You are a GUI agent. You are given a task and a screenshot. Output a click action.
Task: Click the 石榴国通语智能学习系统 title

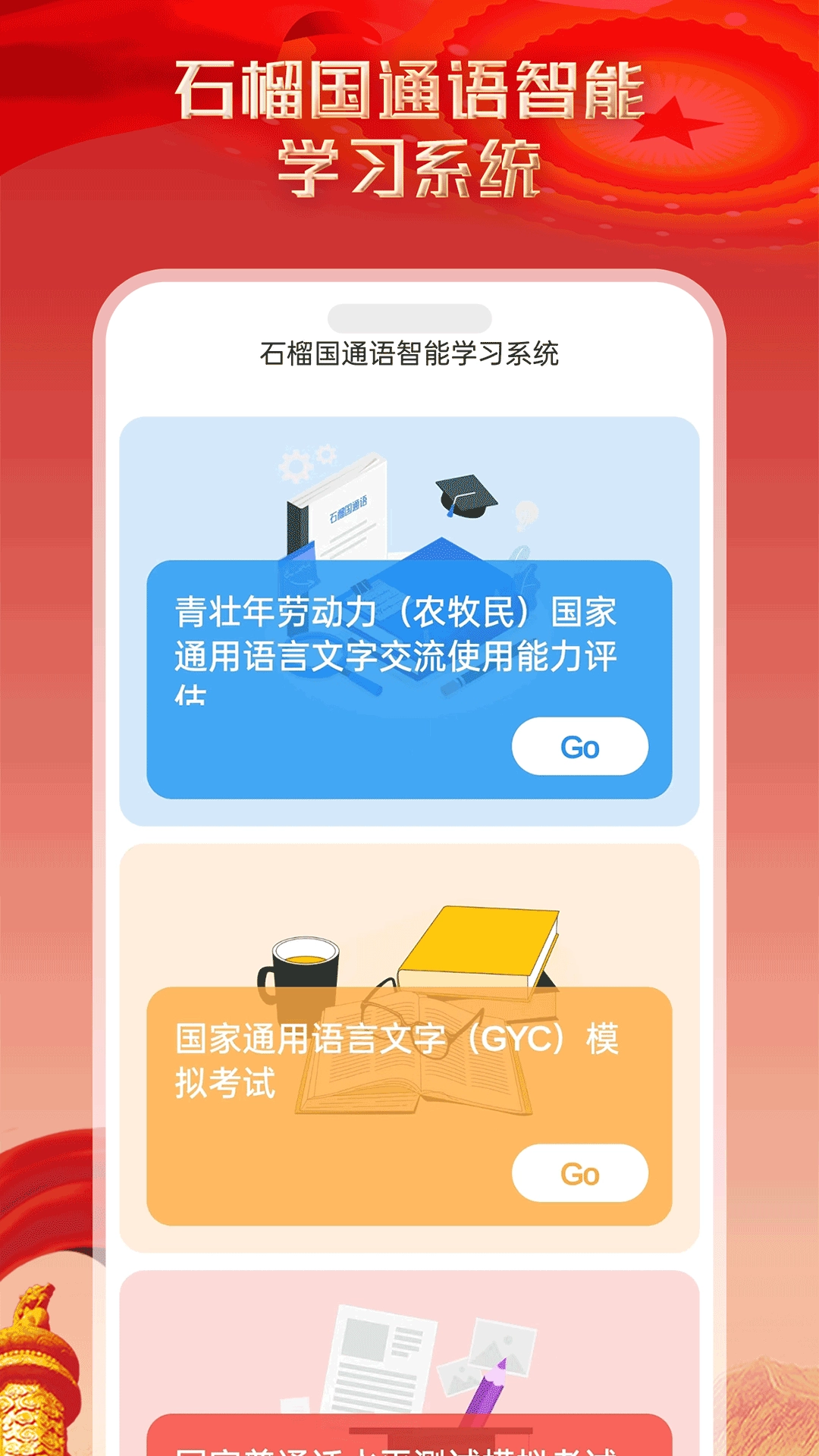pyautogui.click(x=409, y=353)
